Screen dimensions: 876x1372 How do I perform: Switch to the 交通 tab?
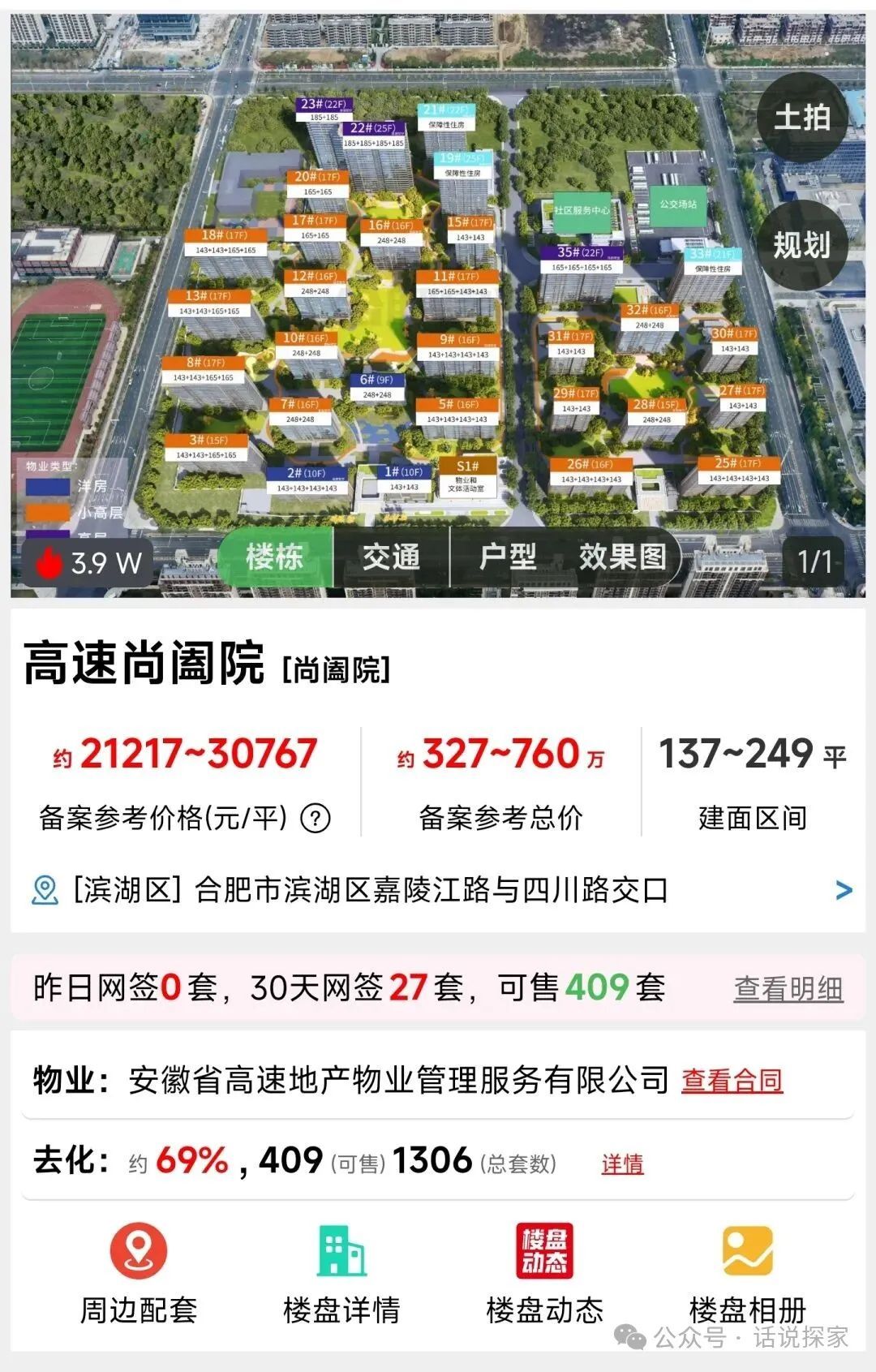coord(391,557)
